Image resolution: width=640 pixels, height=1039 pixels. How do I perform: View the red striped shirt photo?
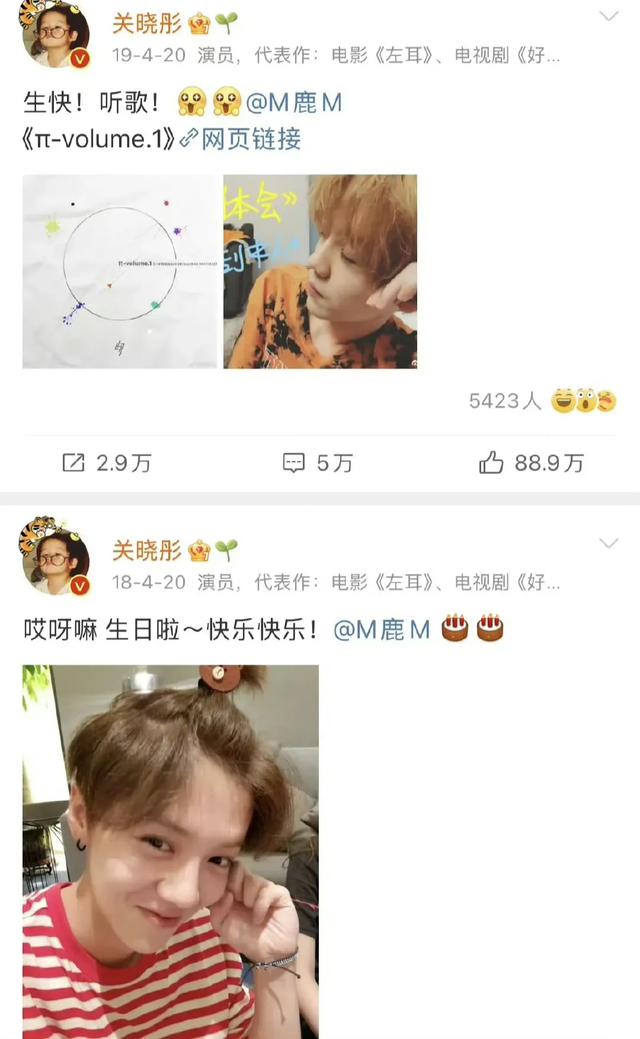[171, 850]
